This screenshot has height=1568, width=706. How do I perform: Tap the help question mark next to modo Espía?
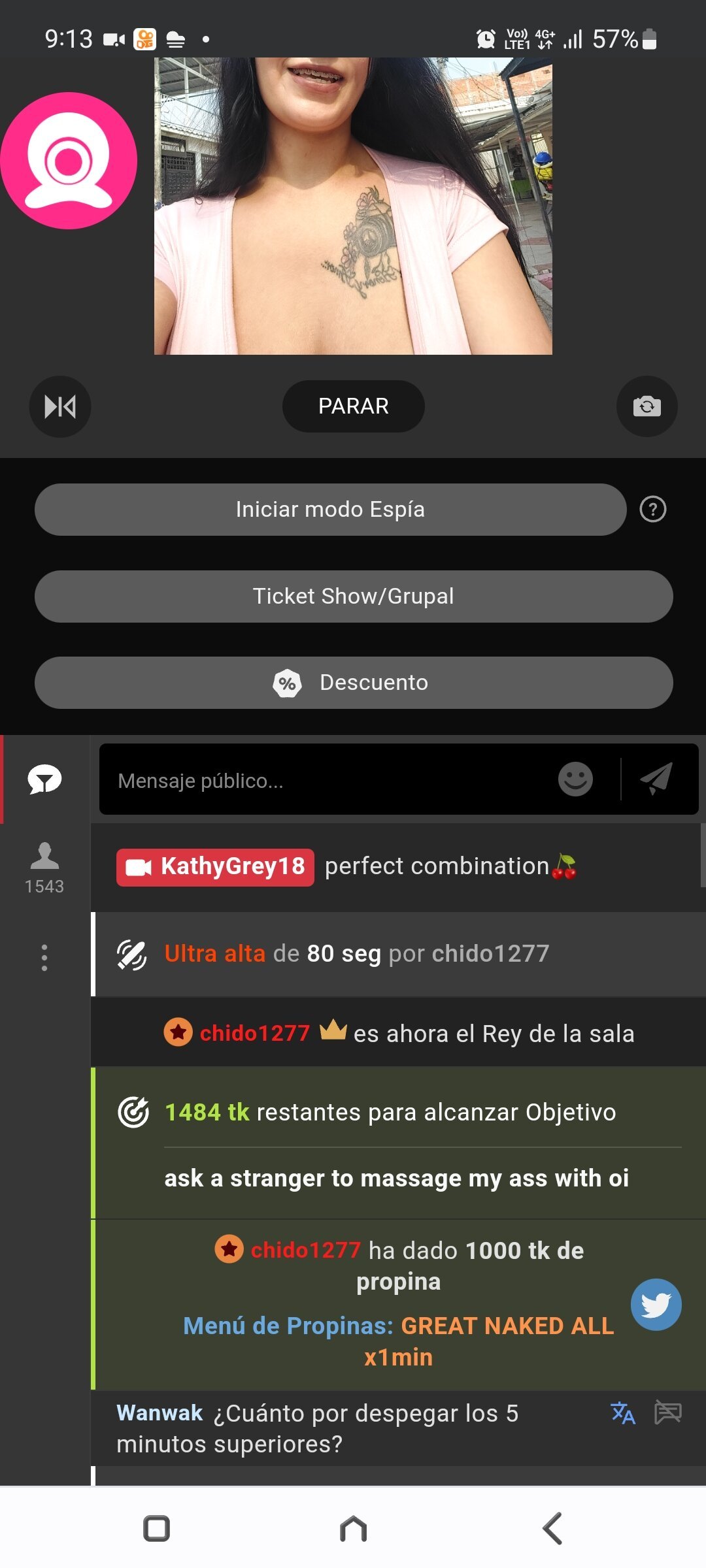pos(653,510)
